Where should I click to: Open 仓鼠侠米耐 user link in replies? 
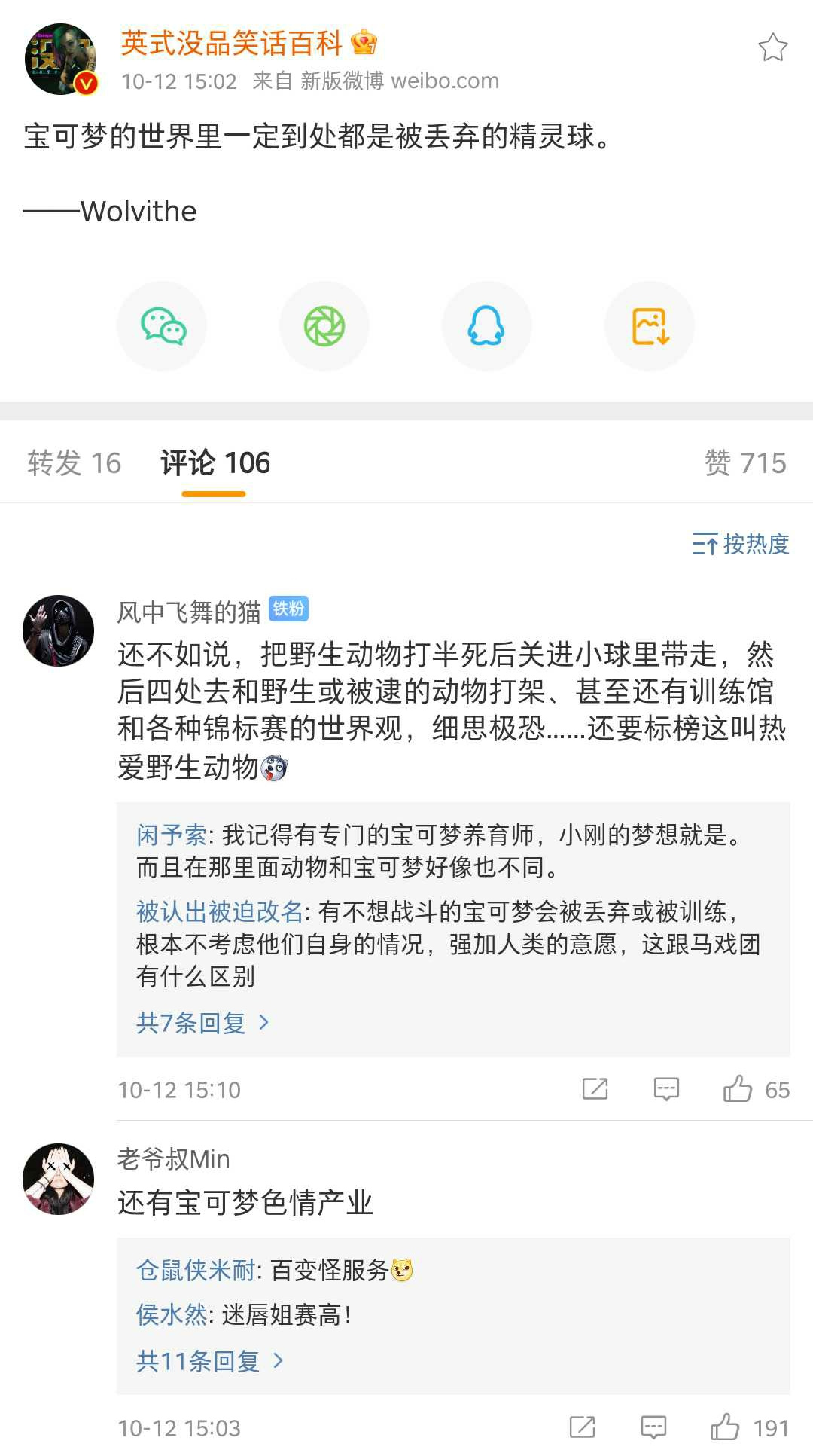pos(196,1270)
